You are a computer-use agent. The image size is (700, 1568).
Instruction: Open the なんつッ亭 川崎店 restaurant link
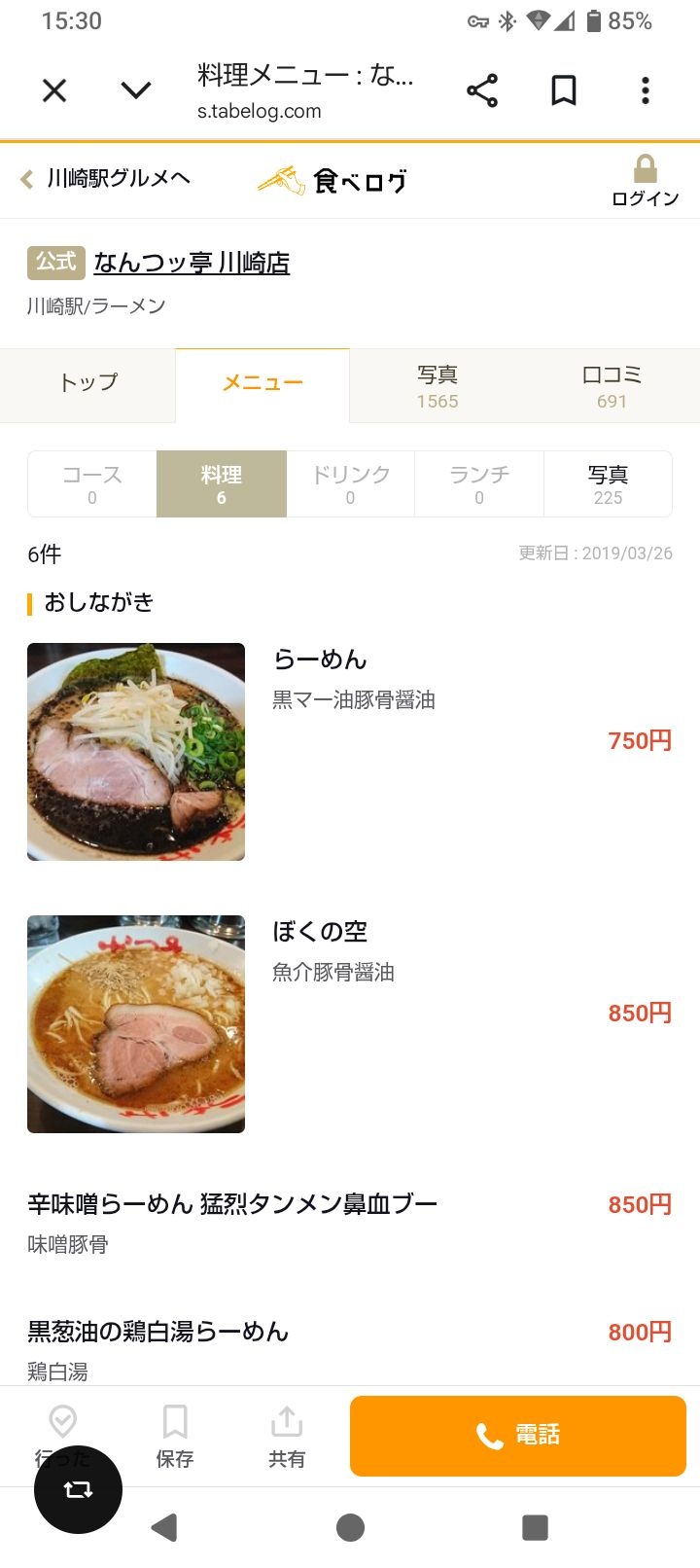point(192,263)
